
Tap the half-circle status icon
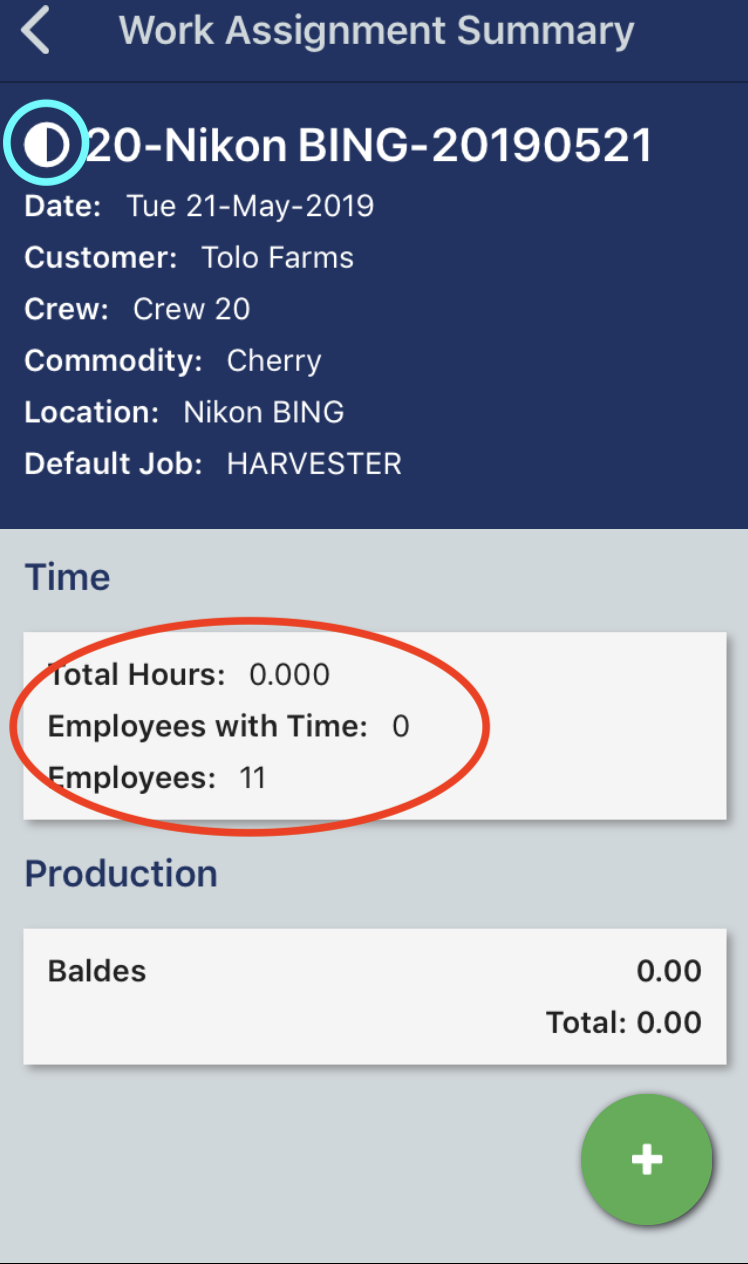(46, 146)
